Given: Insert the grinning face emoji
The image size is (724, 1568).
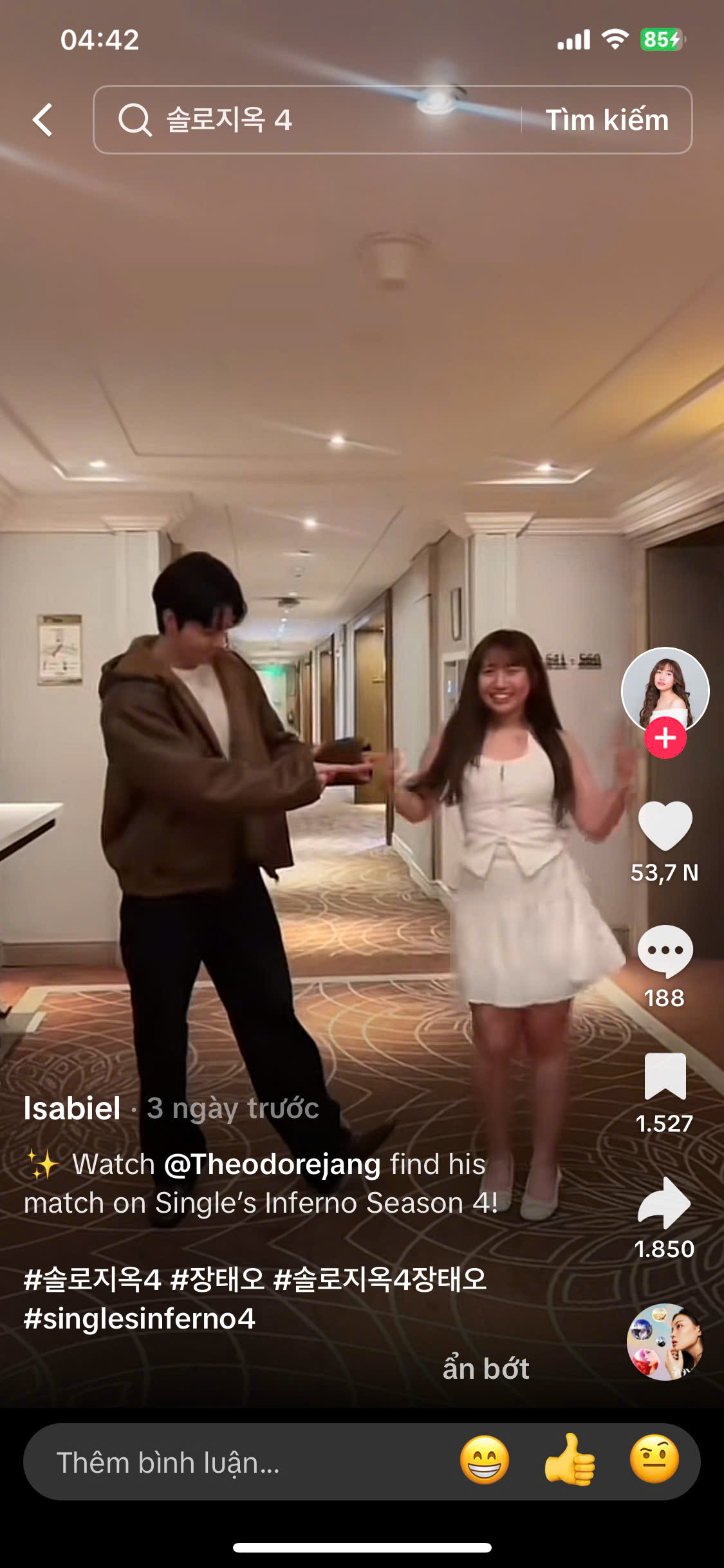Looking at the screenshot, I should [x=484, y=1460].
